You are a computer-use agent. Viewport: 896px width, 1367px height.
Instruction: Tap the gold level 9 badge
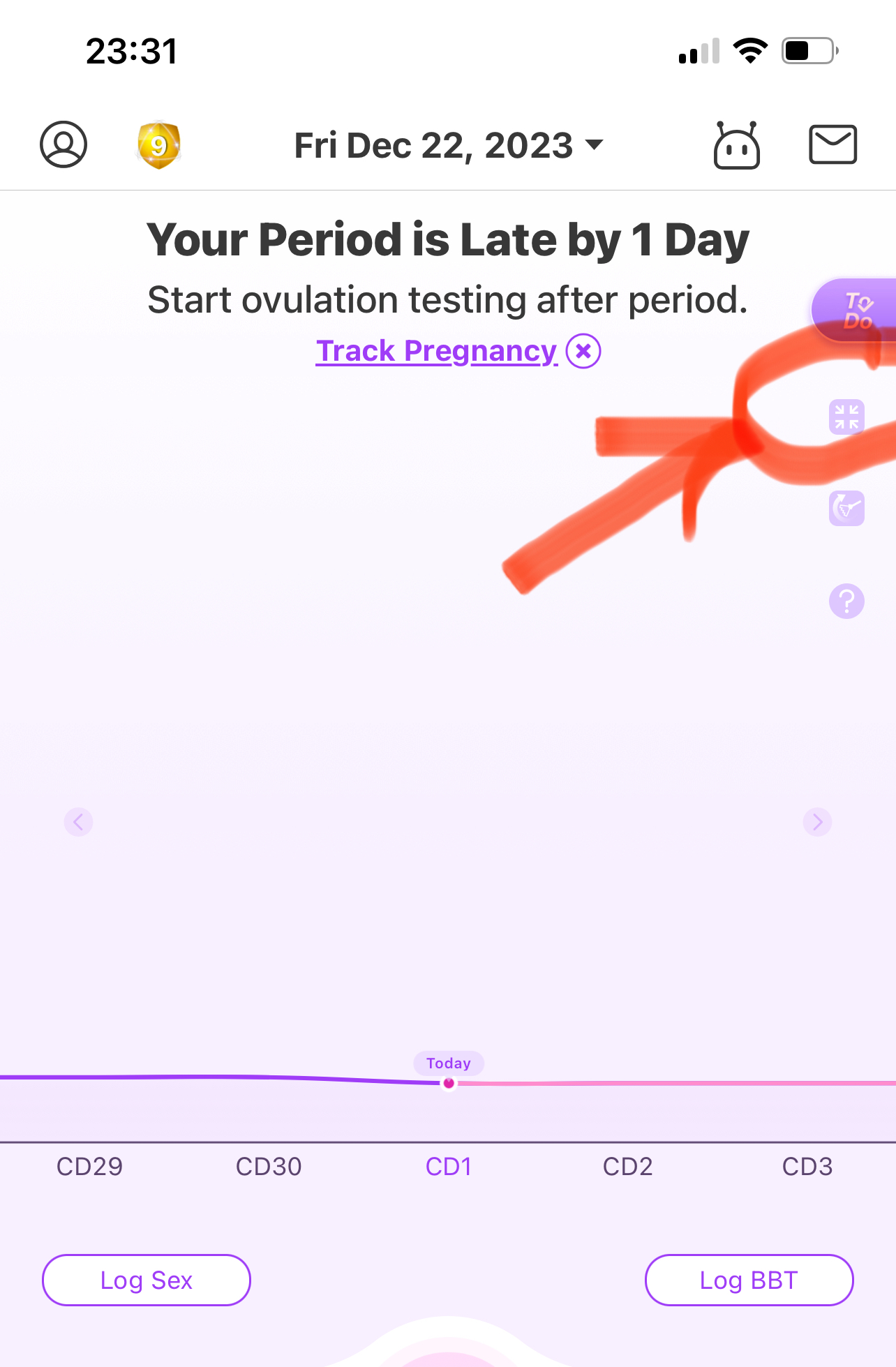click(159, 145)
